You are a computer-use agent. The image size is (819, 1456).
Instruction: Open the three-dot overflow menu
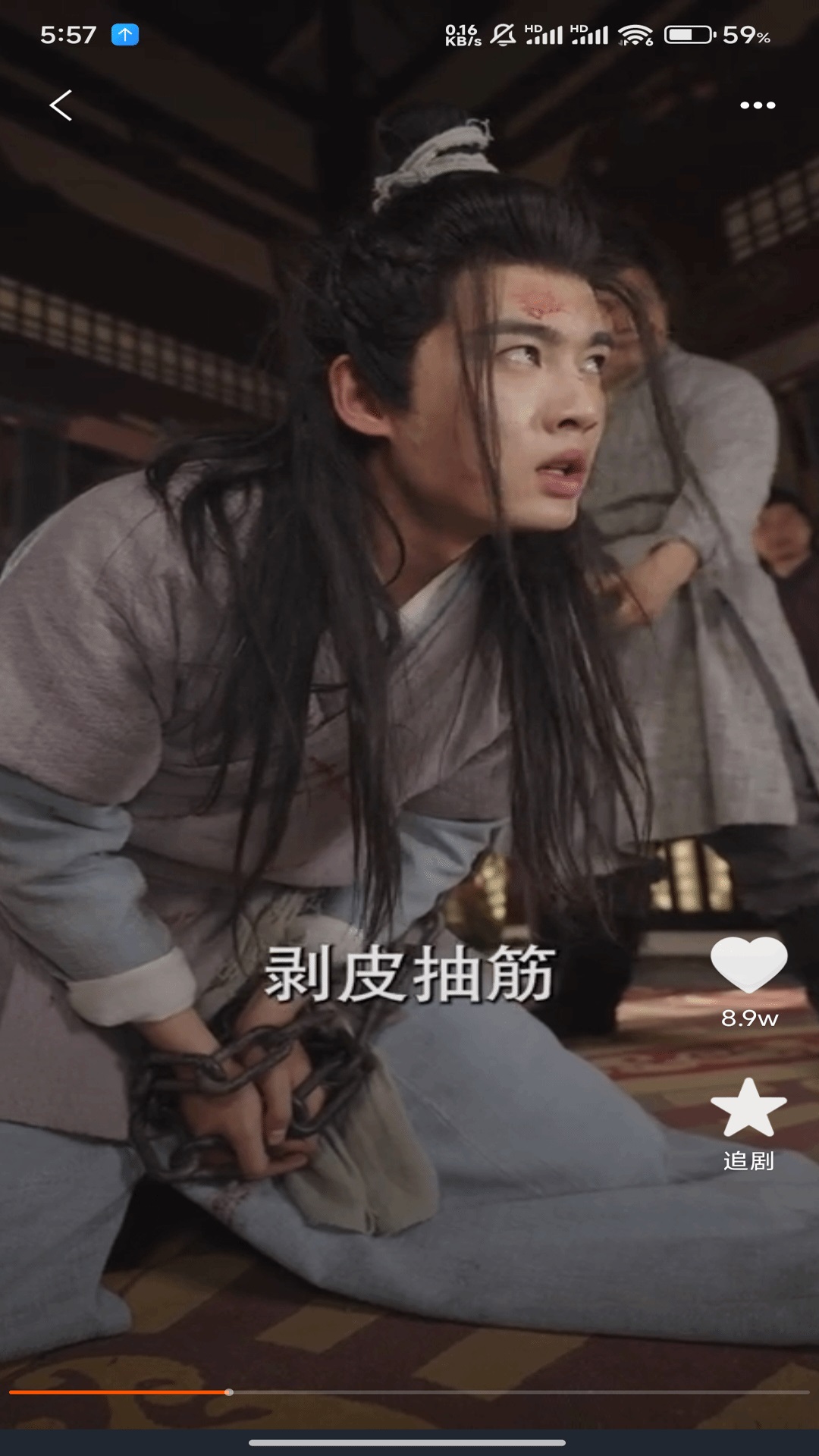(x=757, y=105)
